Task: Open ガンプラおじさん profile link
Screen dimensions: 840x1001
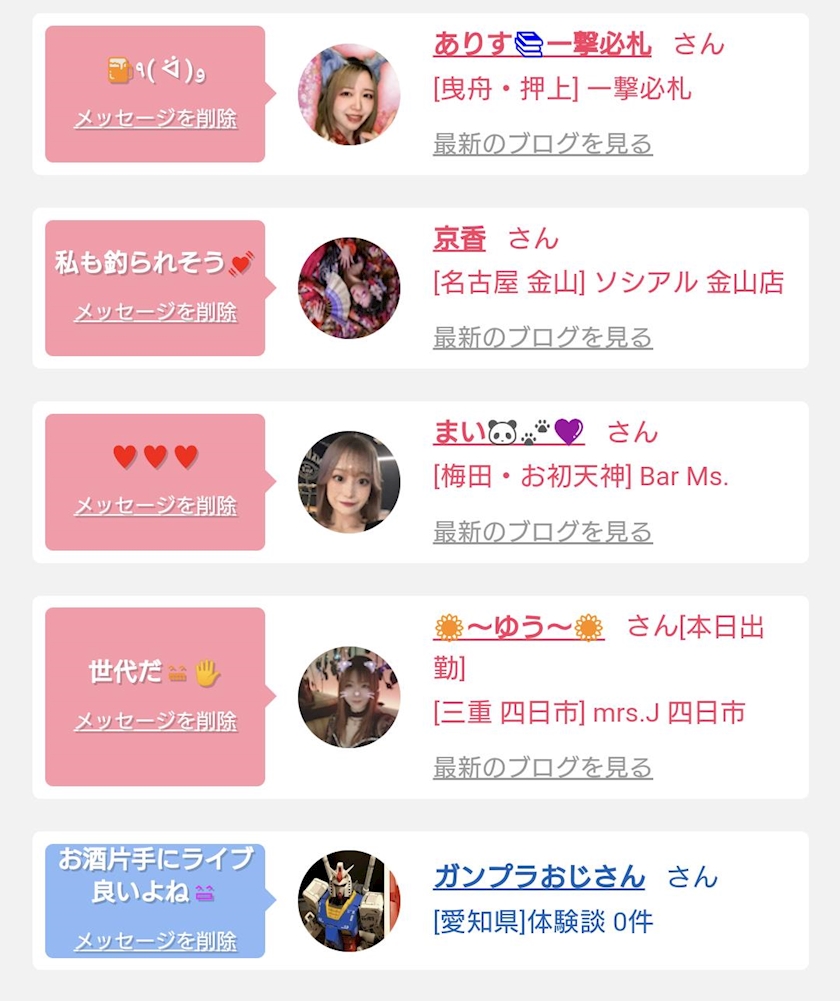Action: [x=539, y=877]
